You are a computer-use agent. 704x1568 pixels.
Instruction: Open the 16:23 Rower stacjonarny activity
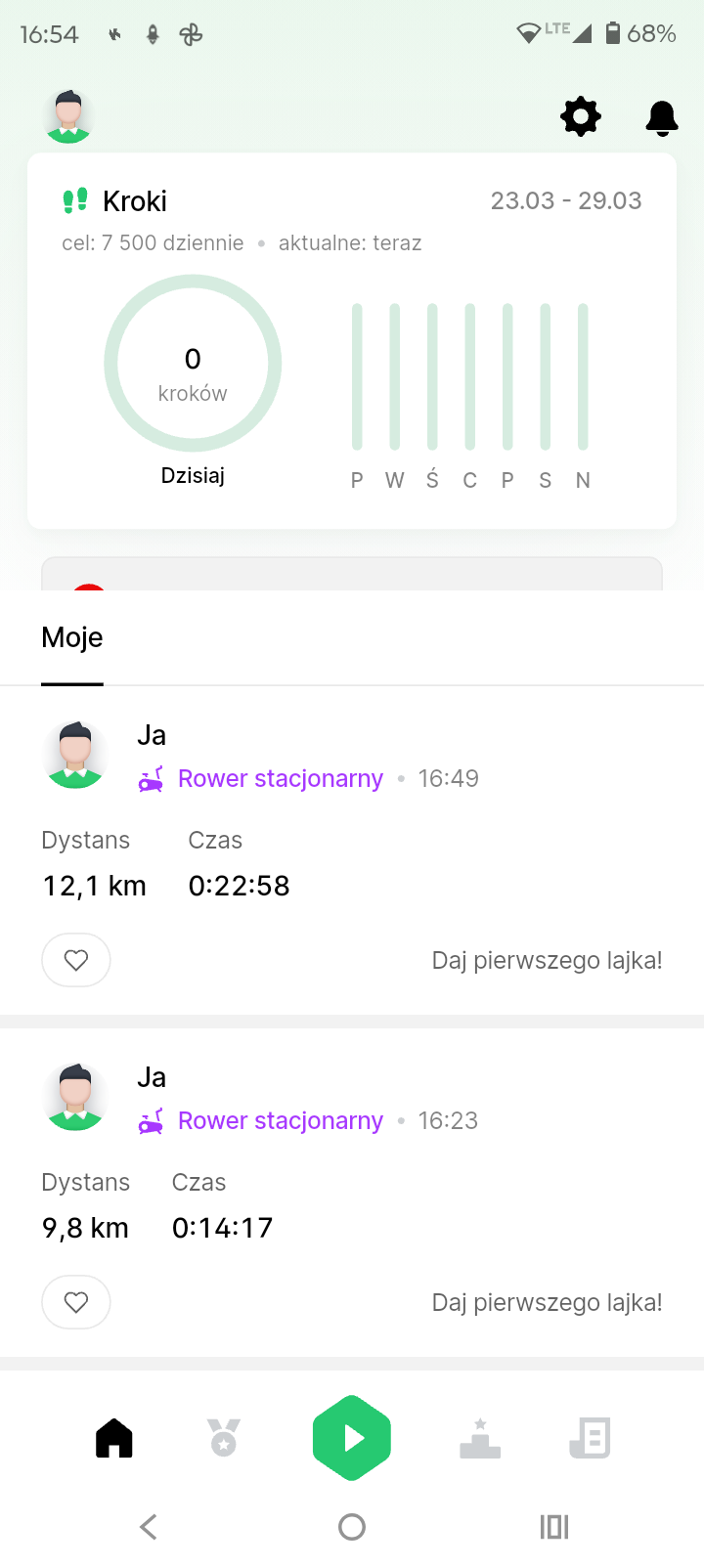(x=280, y=1121)
